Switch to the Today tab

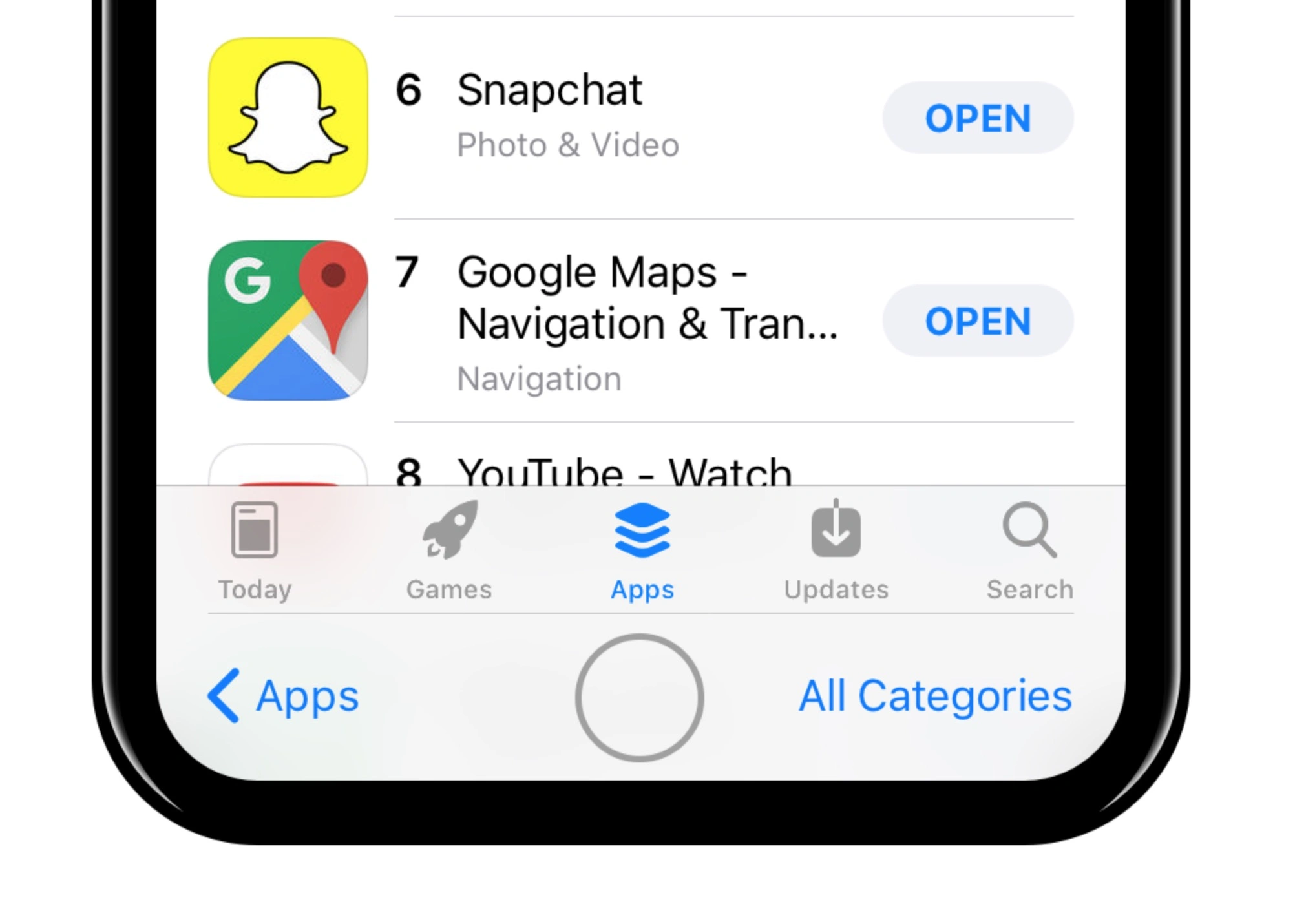pos(255,551)
